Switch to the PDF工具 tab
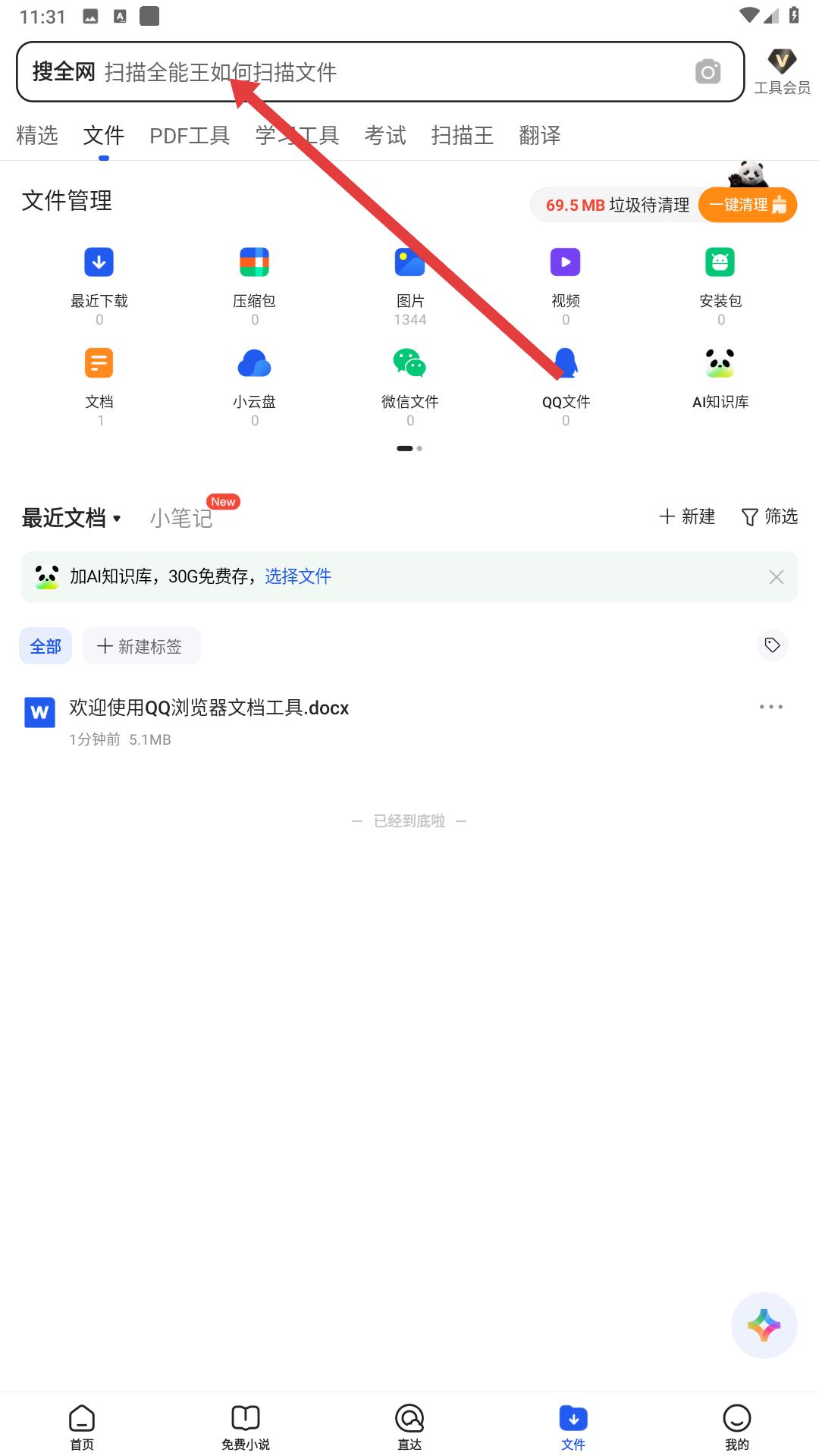 click(x=190, y=136)
